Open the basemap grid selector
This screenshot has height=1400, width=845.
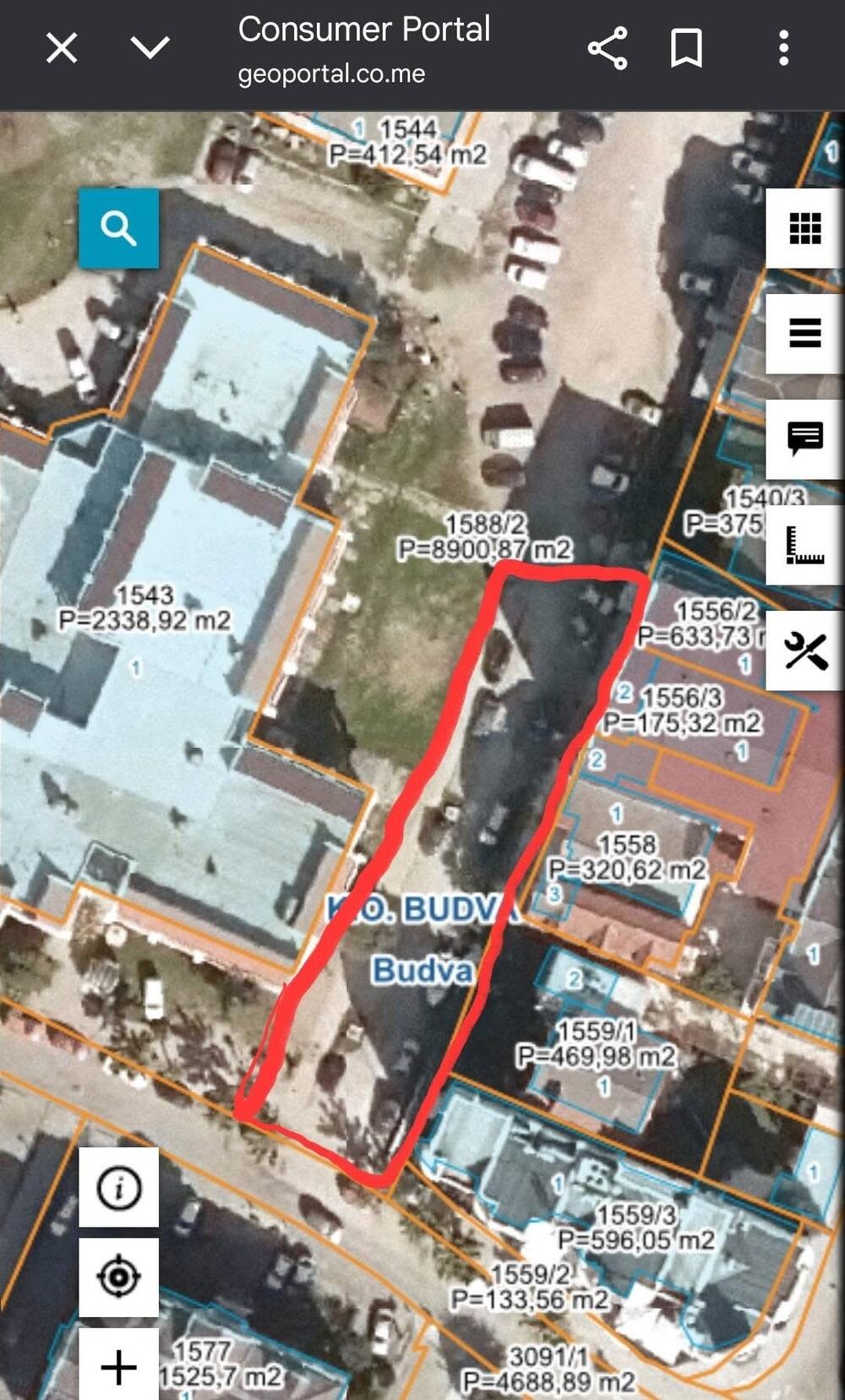pos(804,228)
